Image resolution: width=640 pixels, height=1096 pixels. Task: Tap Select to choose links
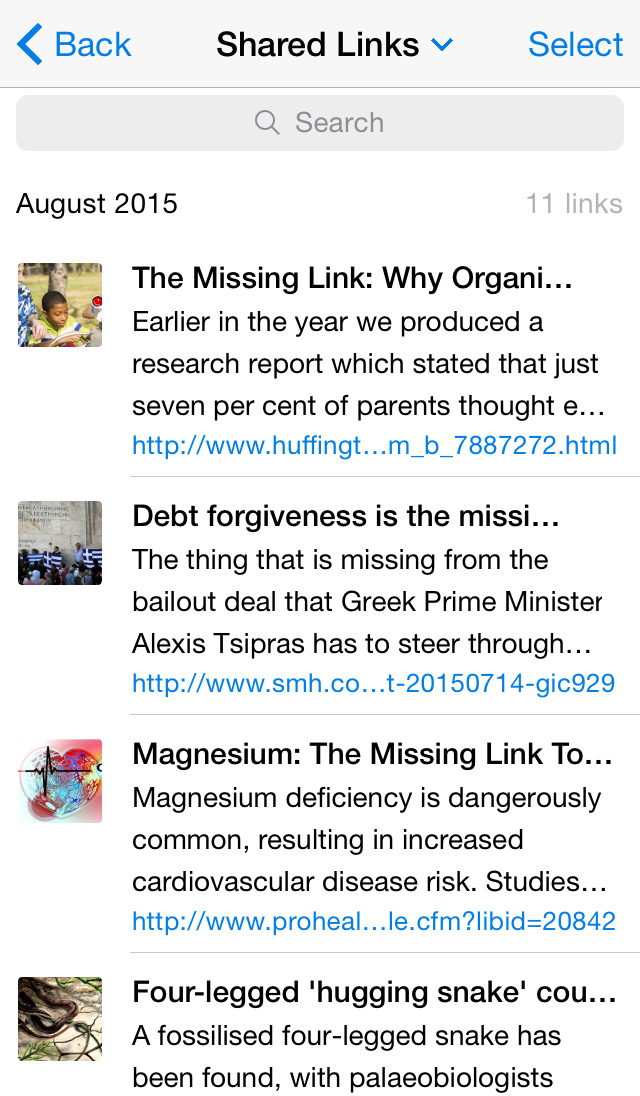575,45
